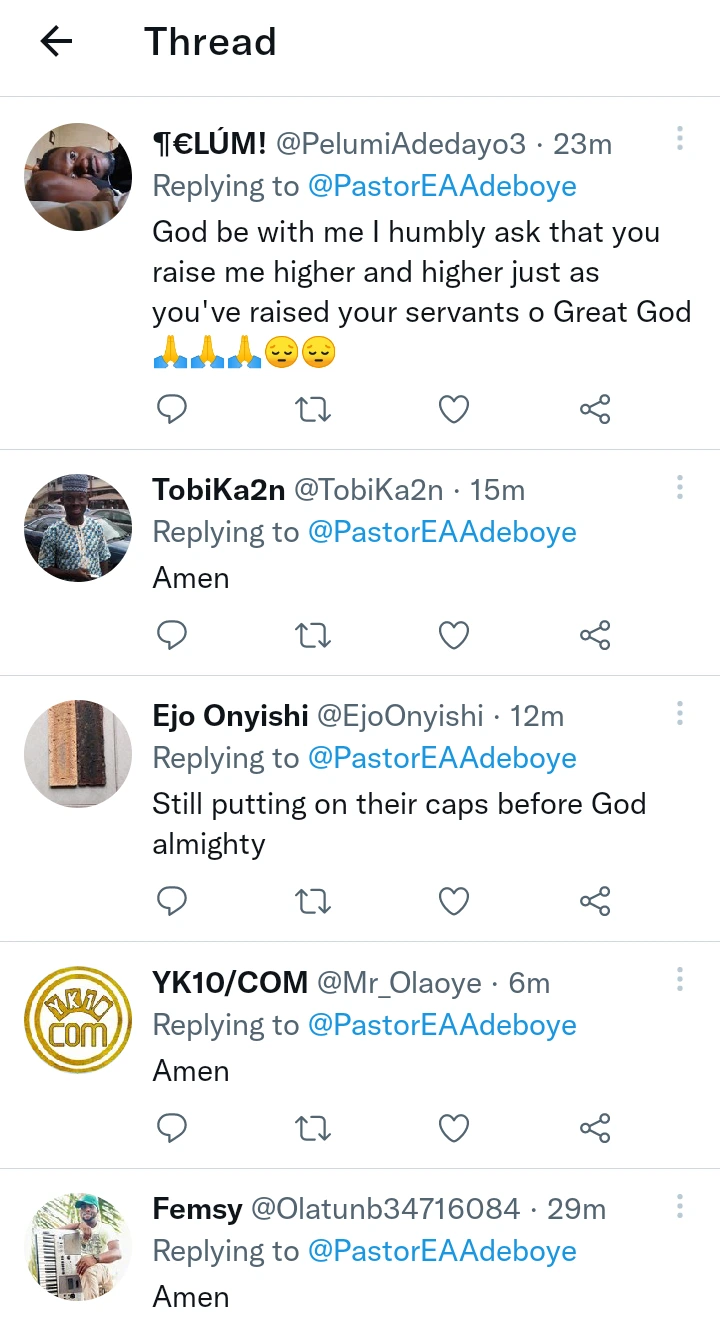The height and width of the screenshot is (1332, 720).
Task: Like the tweet from PelumiAdedayo3
Action: coord(454,409)
